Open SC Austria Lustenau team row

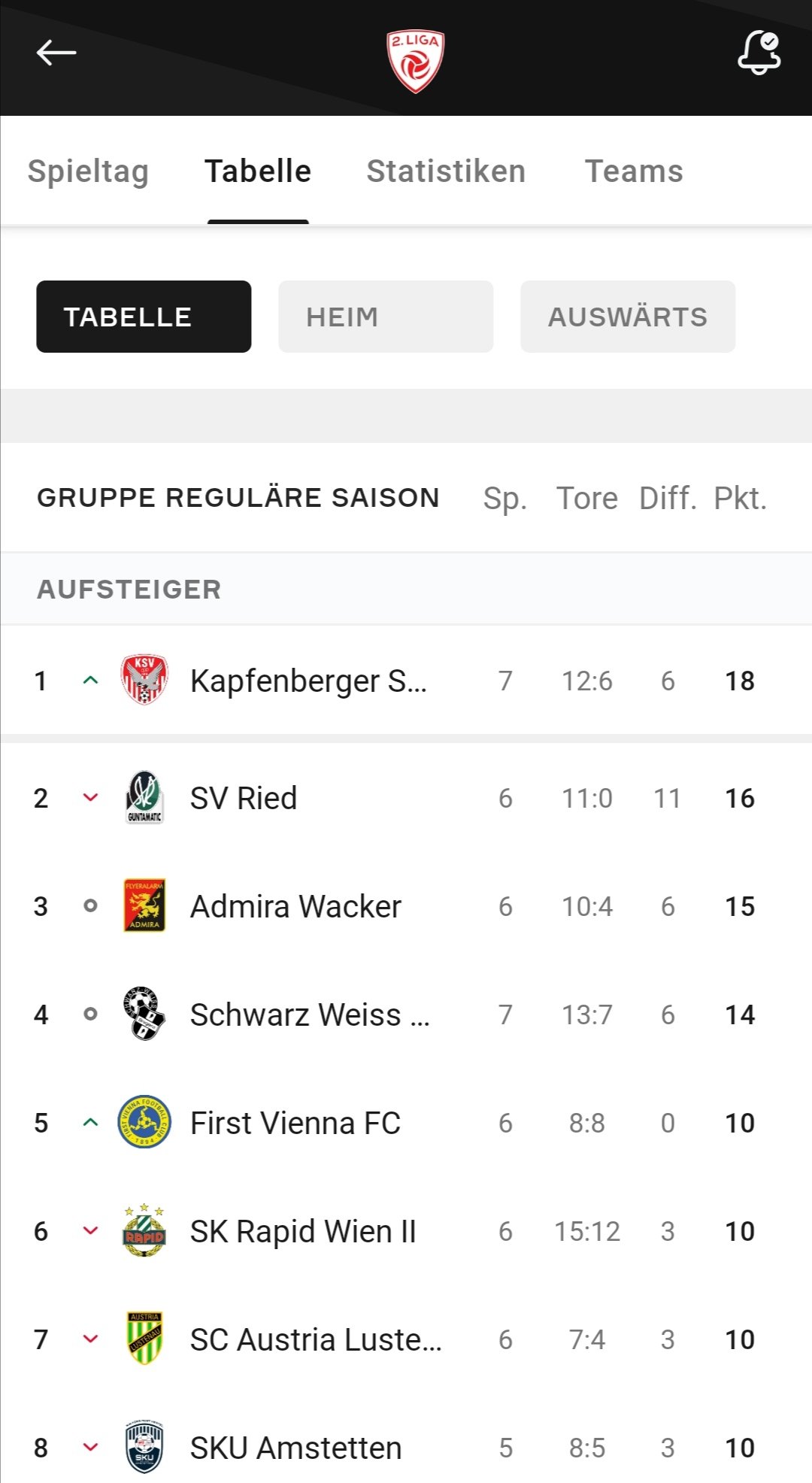[x=406, y=1339]
